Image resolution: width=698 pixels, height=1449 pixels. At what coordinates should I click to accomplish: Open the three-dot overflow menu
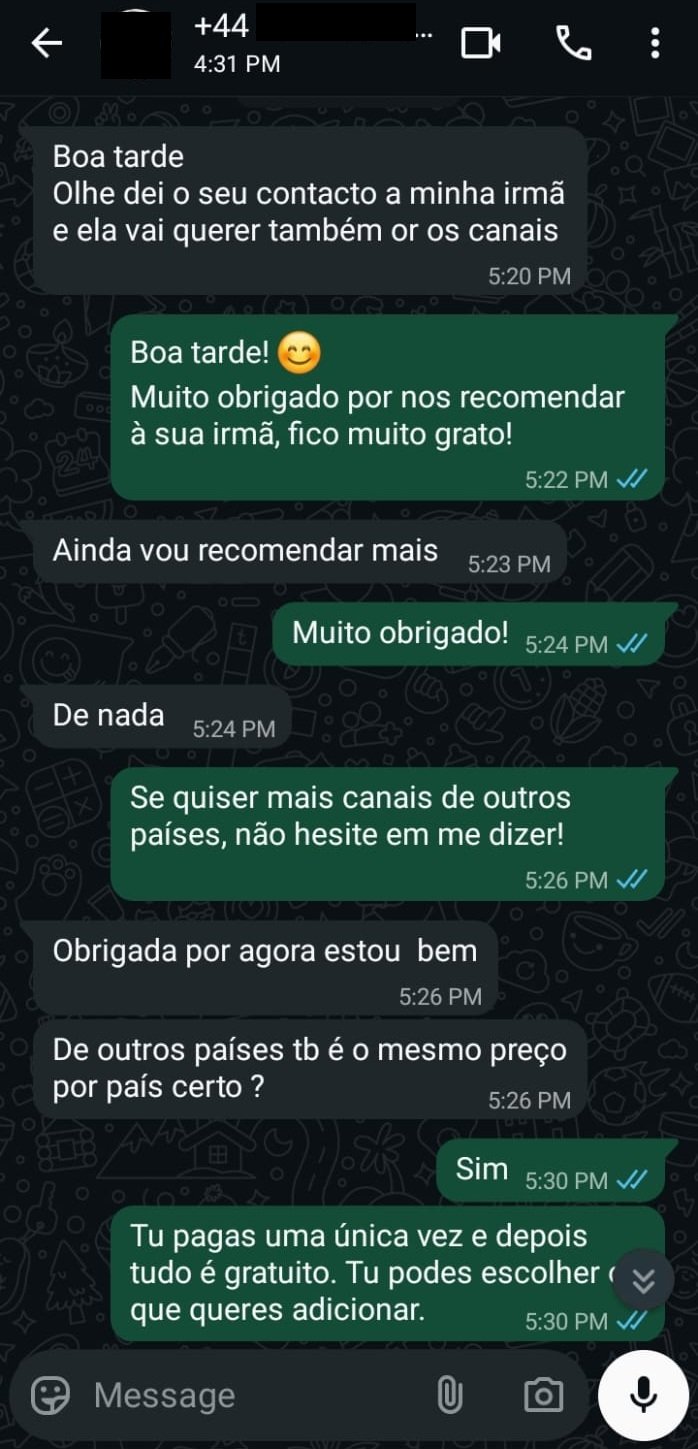tap(655, 43)
